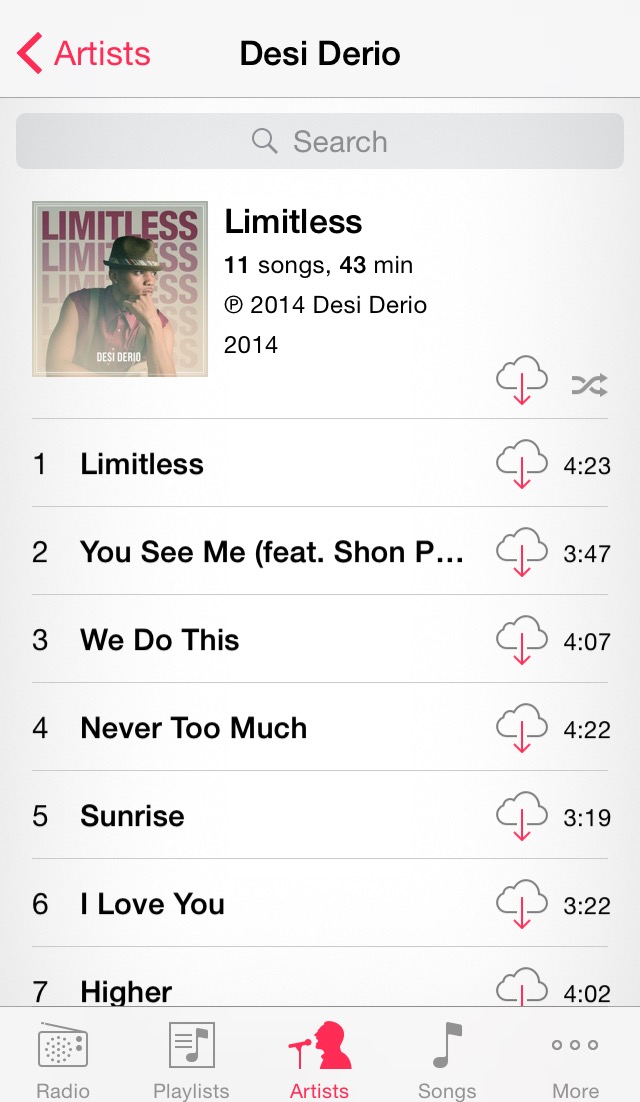Play I Love You song
Screen dimensions: 640x1102
point(152,904)
